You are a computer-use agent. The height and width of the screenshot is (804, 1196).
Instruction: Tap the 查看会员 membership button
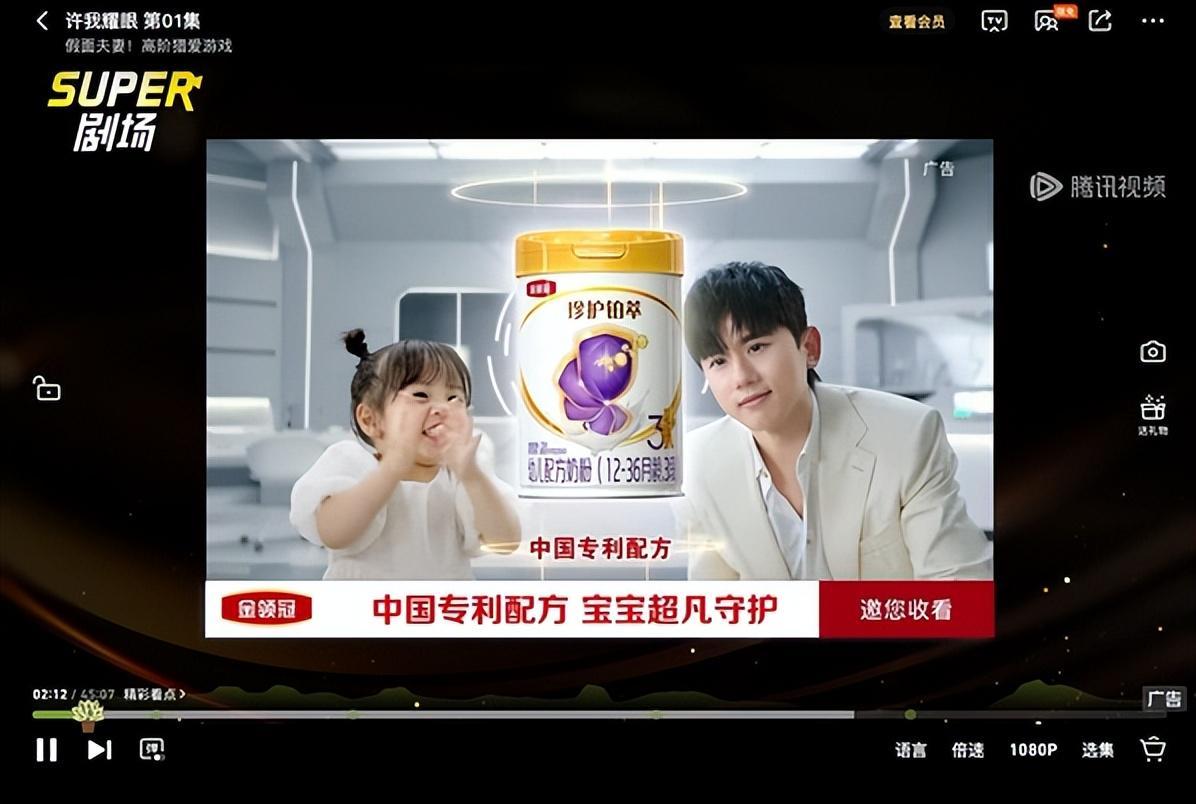coord(916,21)
